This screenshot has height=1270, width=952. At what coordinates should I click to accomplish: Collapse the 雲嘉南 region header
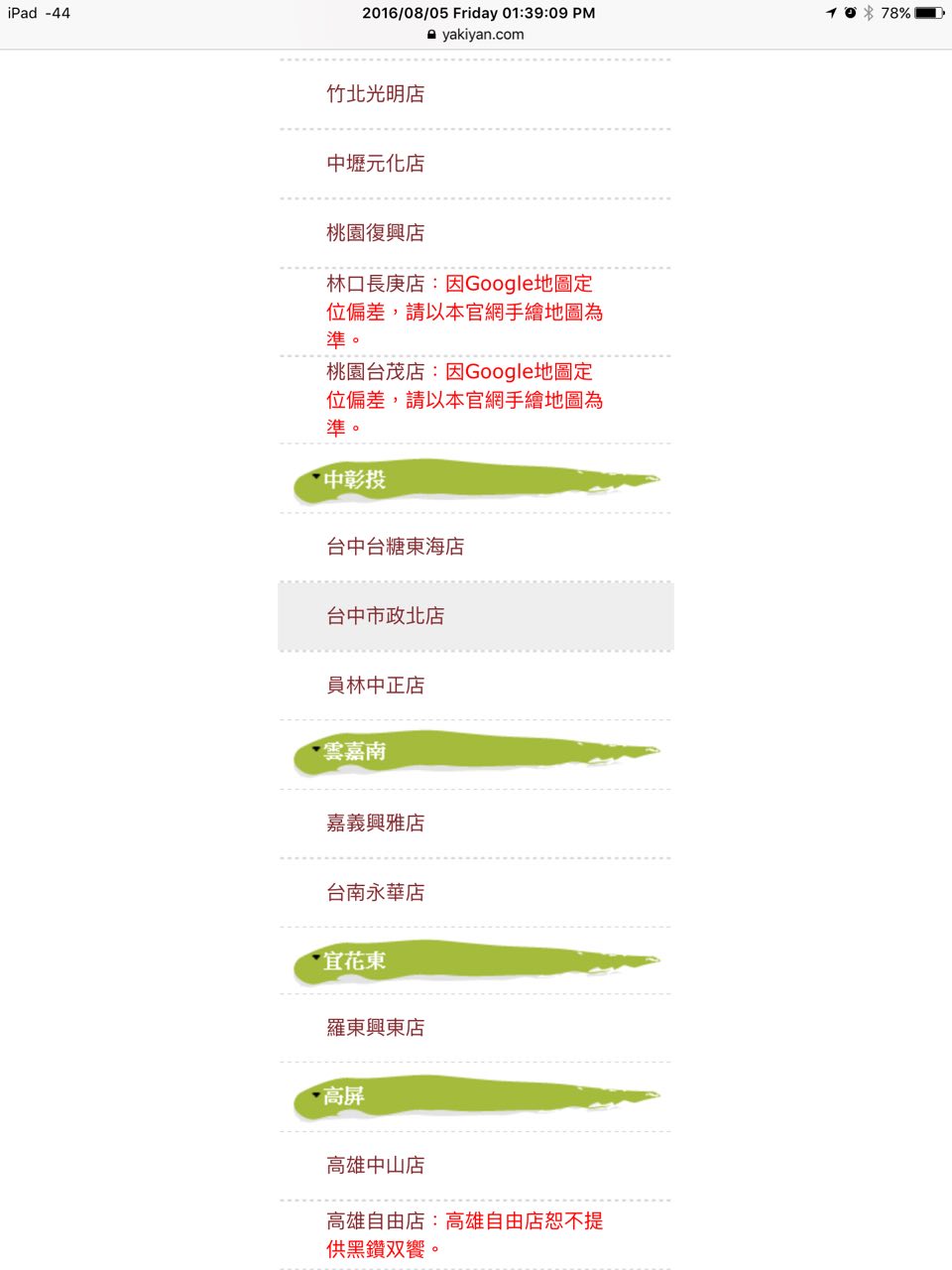click(x=474, y=752)
